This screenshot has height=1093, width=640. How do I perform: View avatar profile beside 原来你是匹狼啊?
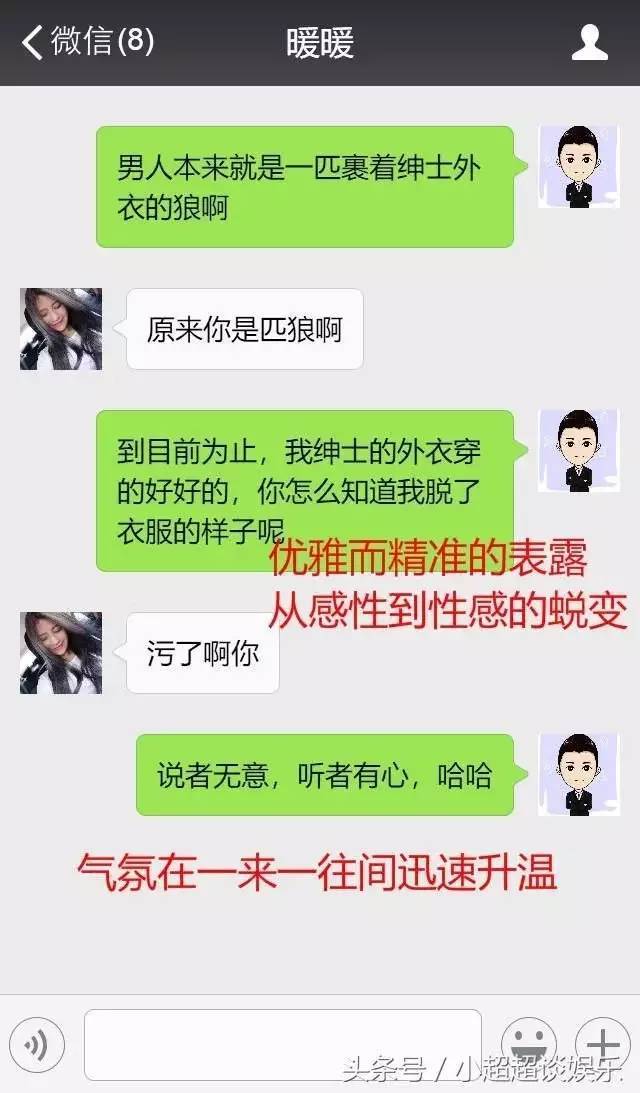tap(61, 329)
